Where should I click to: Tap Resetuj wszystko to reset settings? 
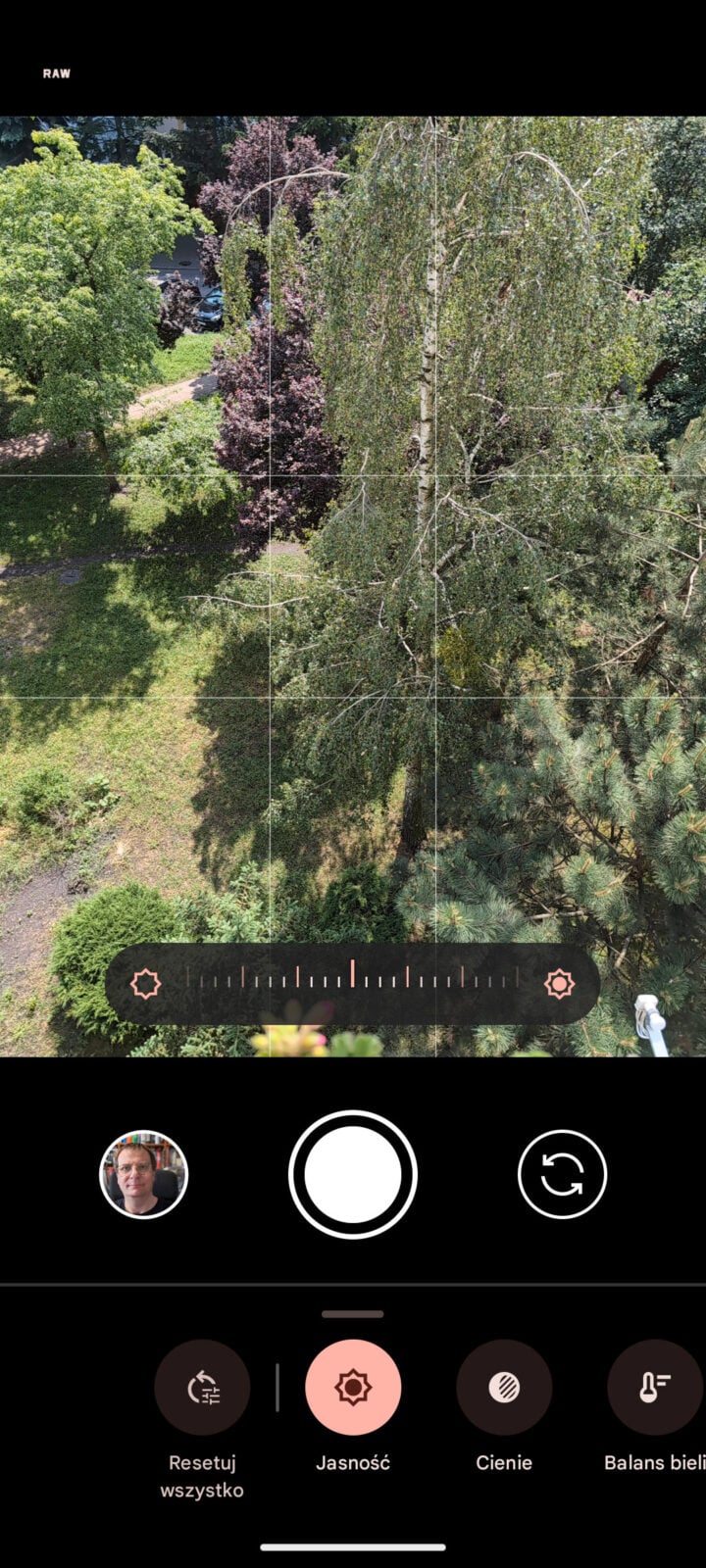click(202, 1389)
